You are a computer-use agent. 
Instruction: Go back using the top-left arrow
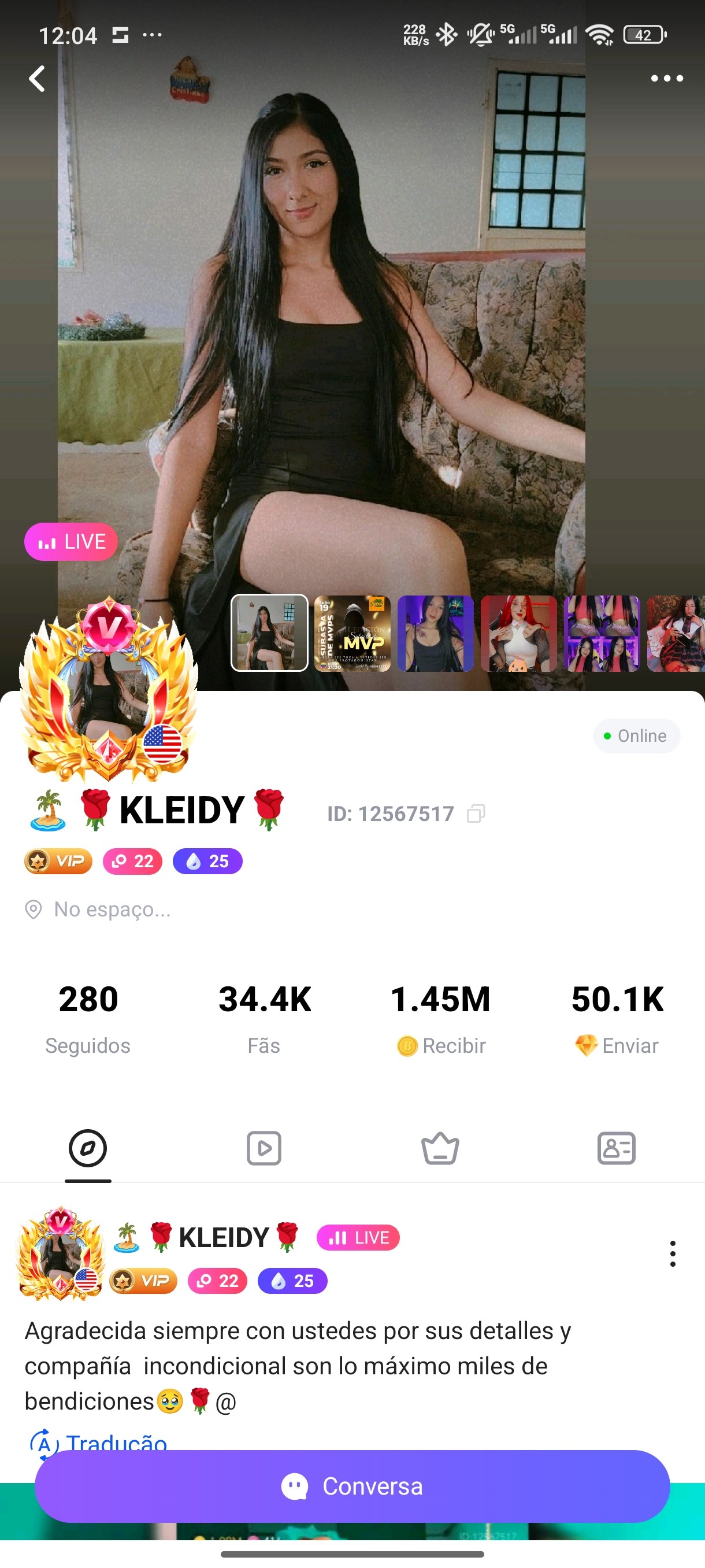(x=38, y=79)
